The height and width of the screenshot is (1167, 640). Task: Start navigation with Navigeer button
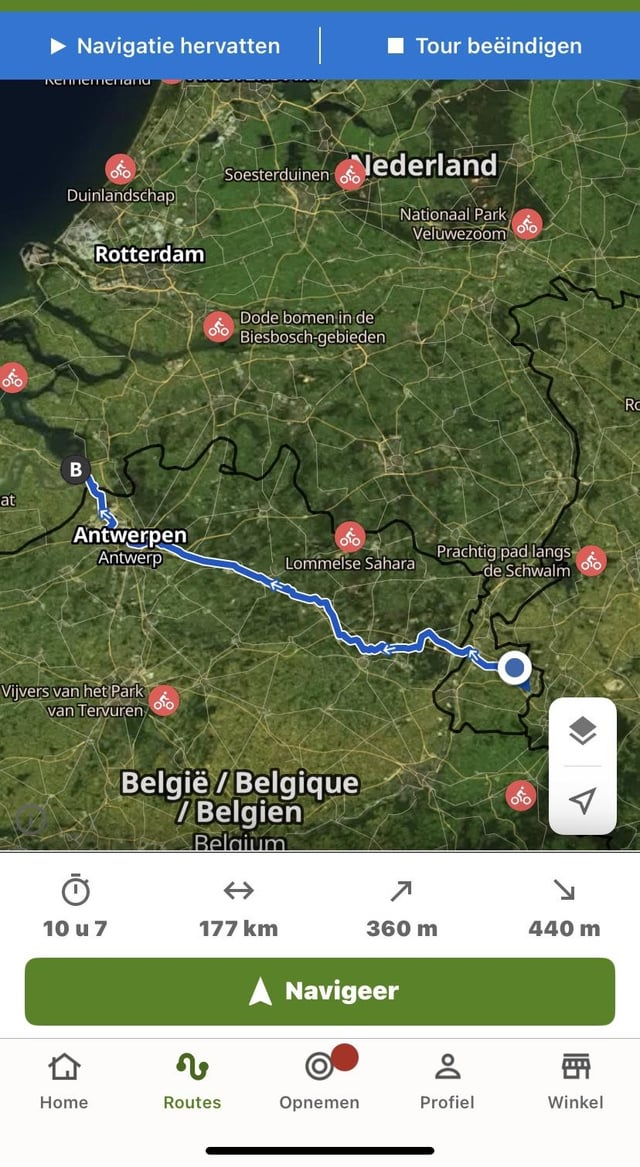coord(320,991)
